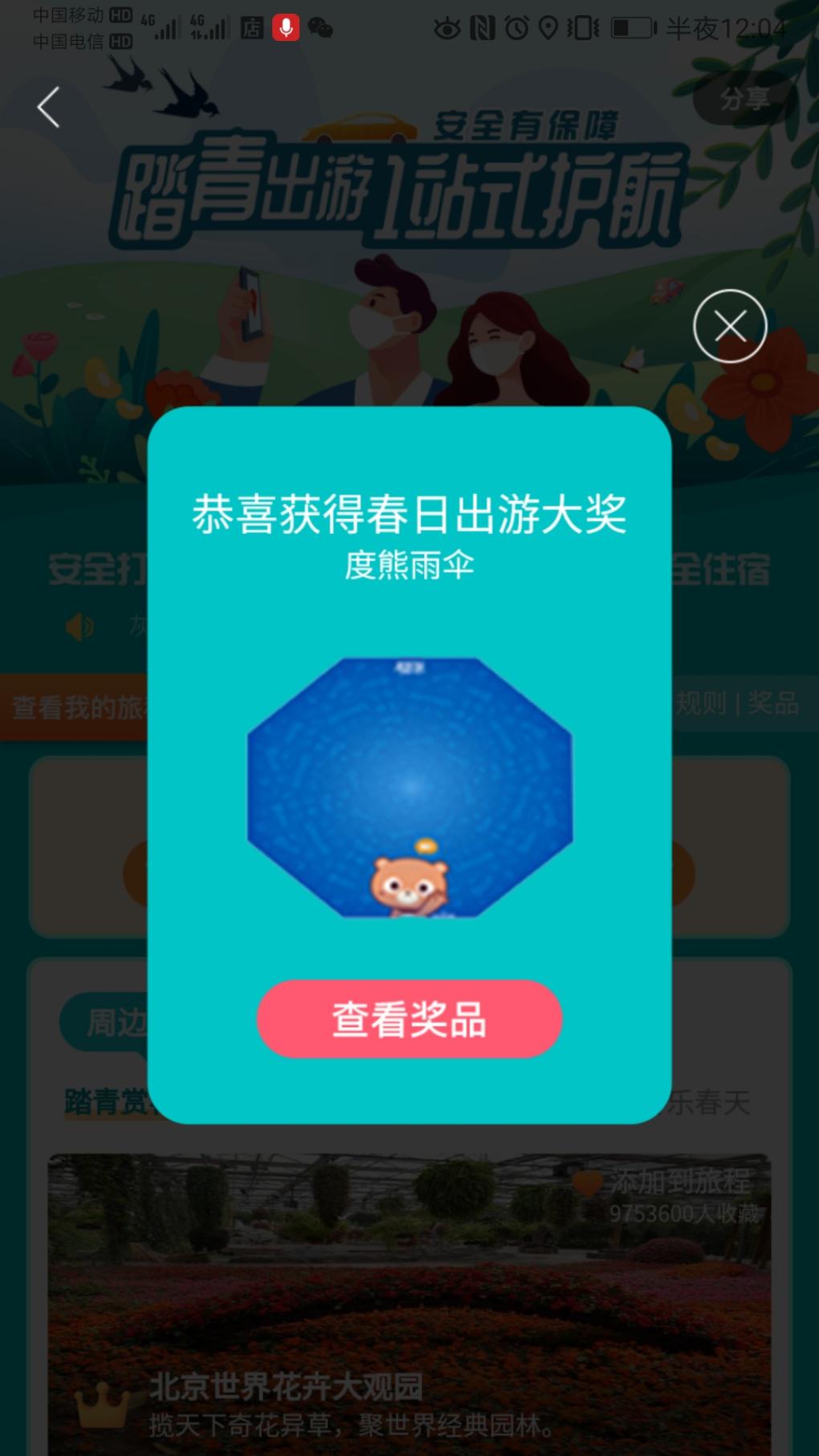Viewport: 819px width, 1456px height.
Task: Tap 查看奖品 to view the prize
Action: (x=409, y=1018)
